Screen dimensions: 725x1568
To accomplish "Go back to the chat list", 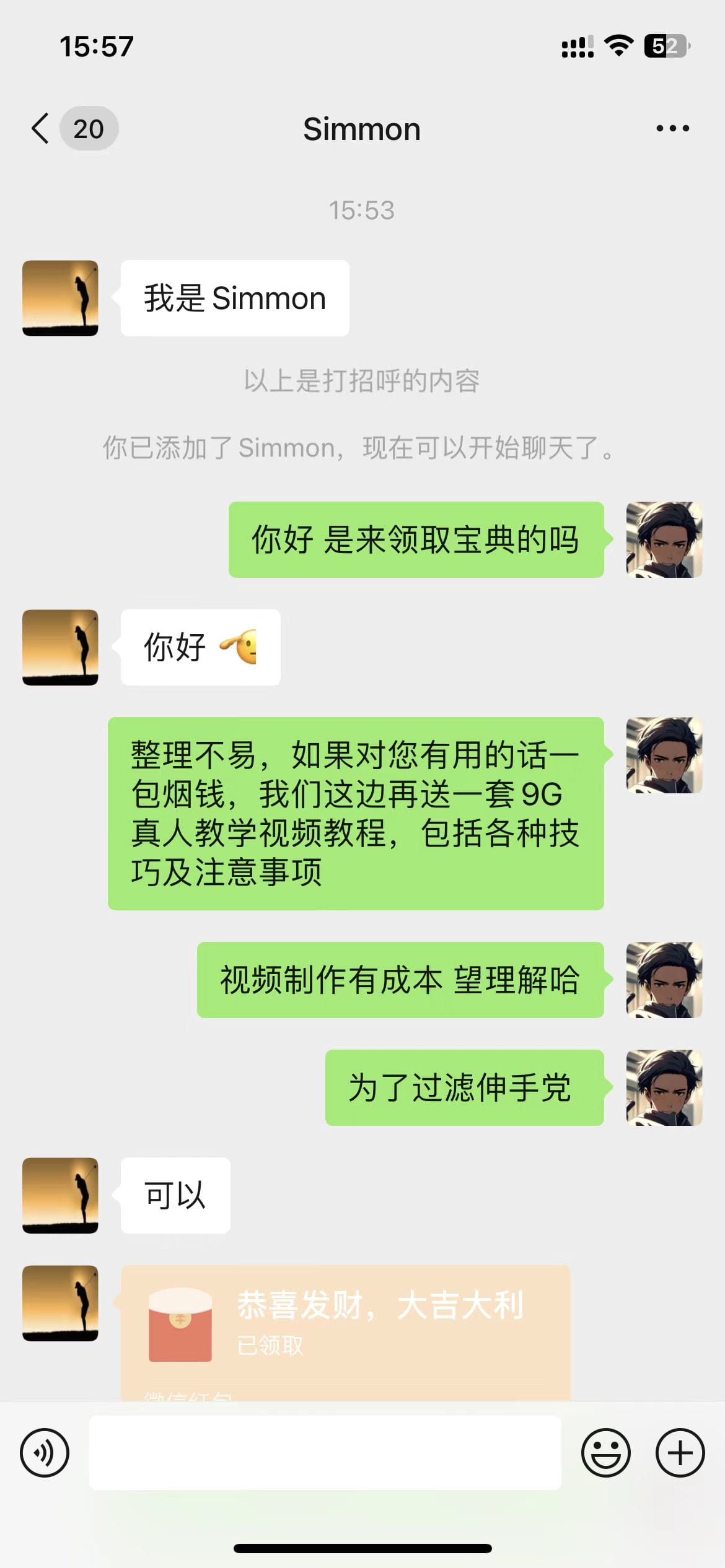I will click(x=41, y=129).
